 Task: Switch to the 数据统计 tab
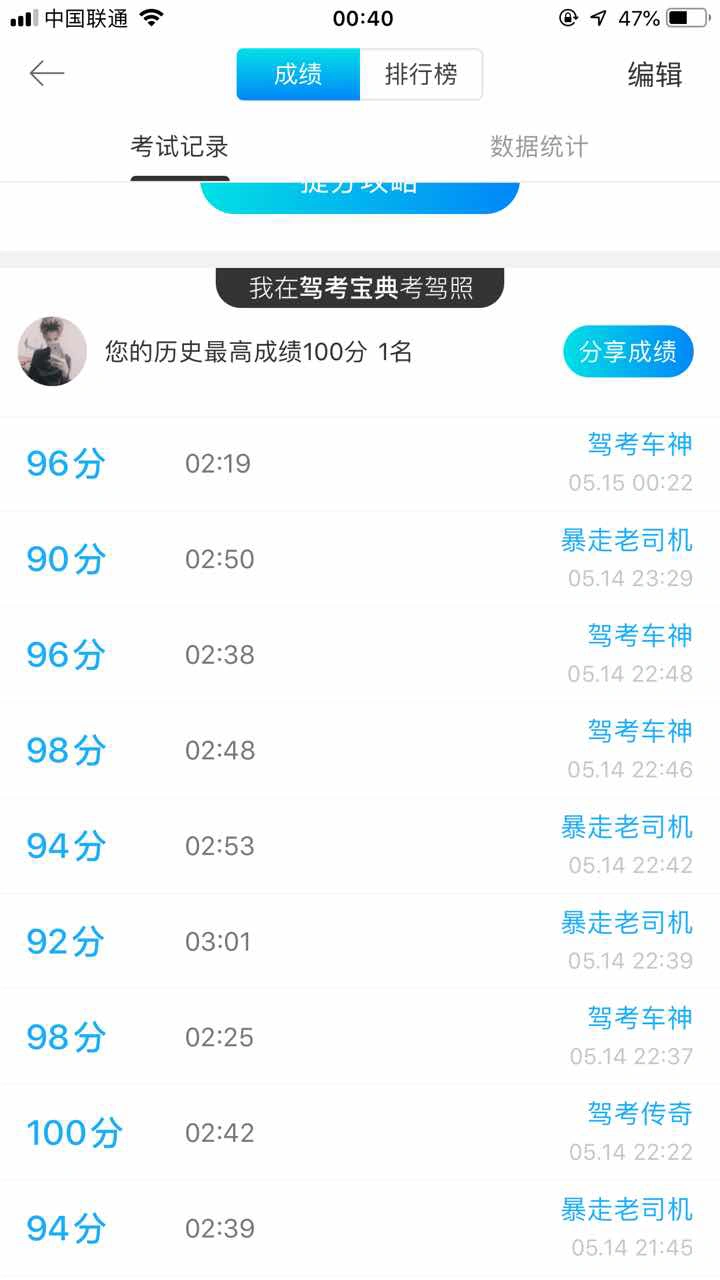[x=539, y=147]
